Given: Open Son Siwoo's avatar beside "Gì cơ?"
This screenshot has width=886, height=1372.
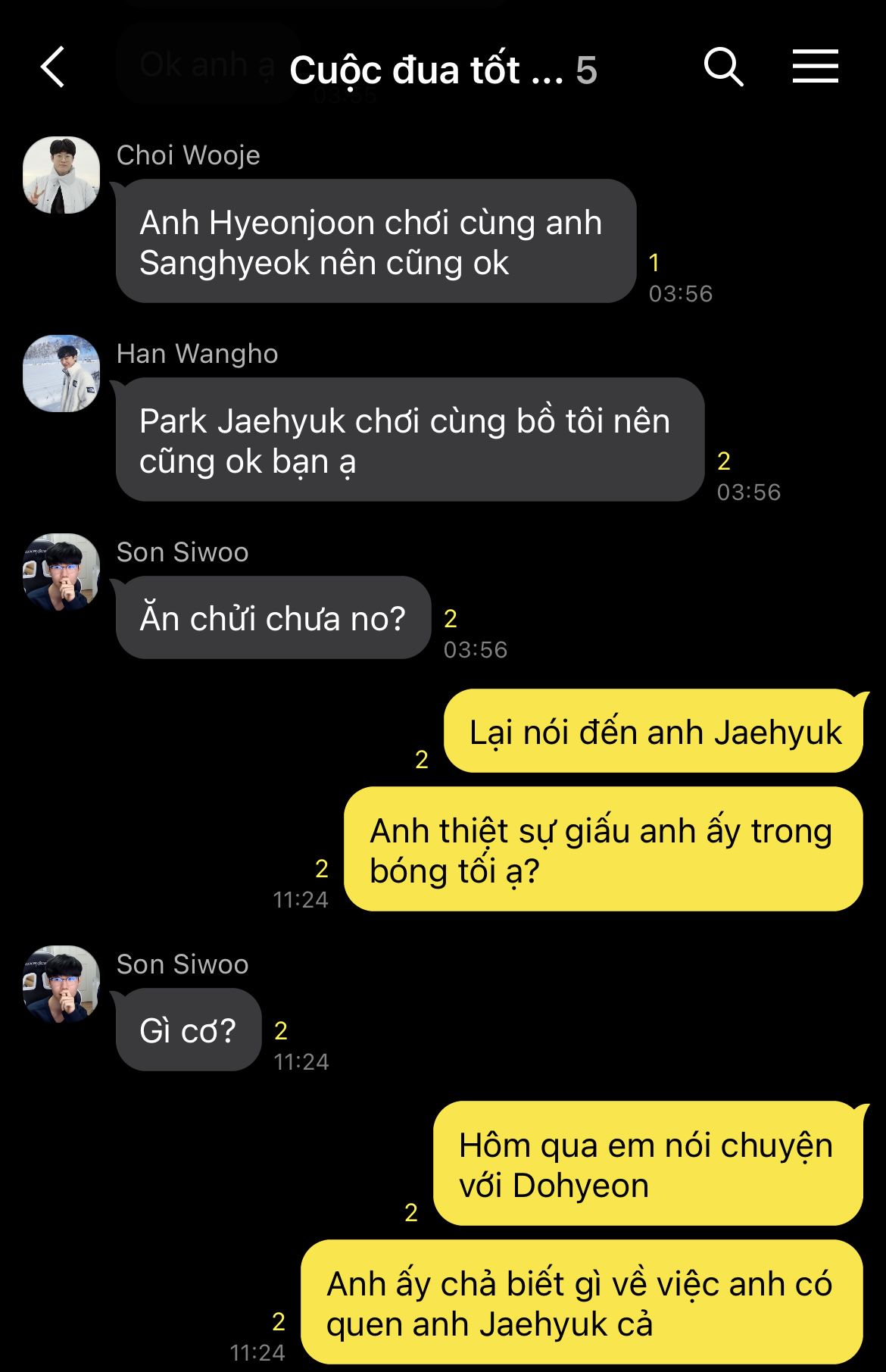Looking at the screenshot, I should pyautogui.click(x=61, y=984).
